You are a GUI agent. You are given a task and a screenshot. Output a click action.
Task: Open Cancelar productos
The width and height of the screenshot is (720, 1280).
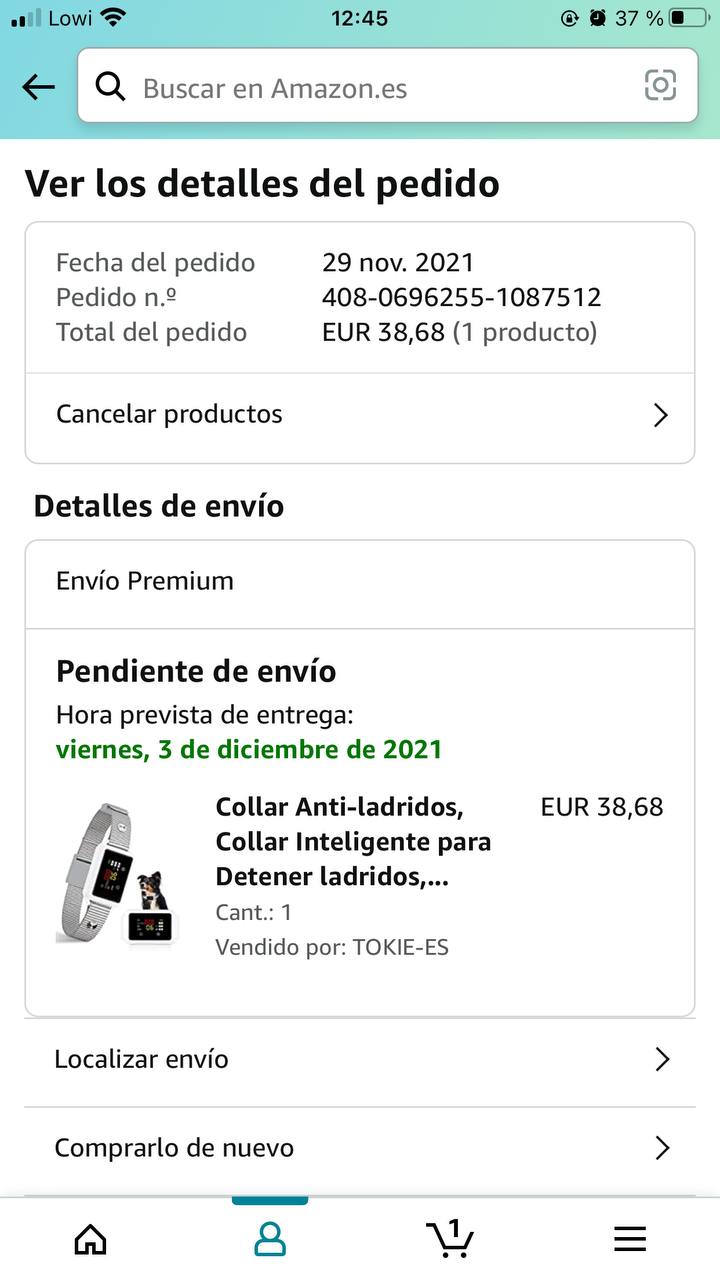(360, 414)
